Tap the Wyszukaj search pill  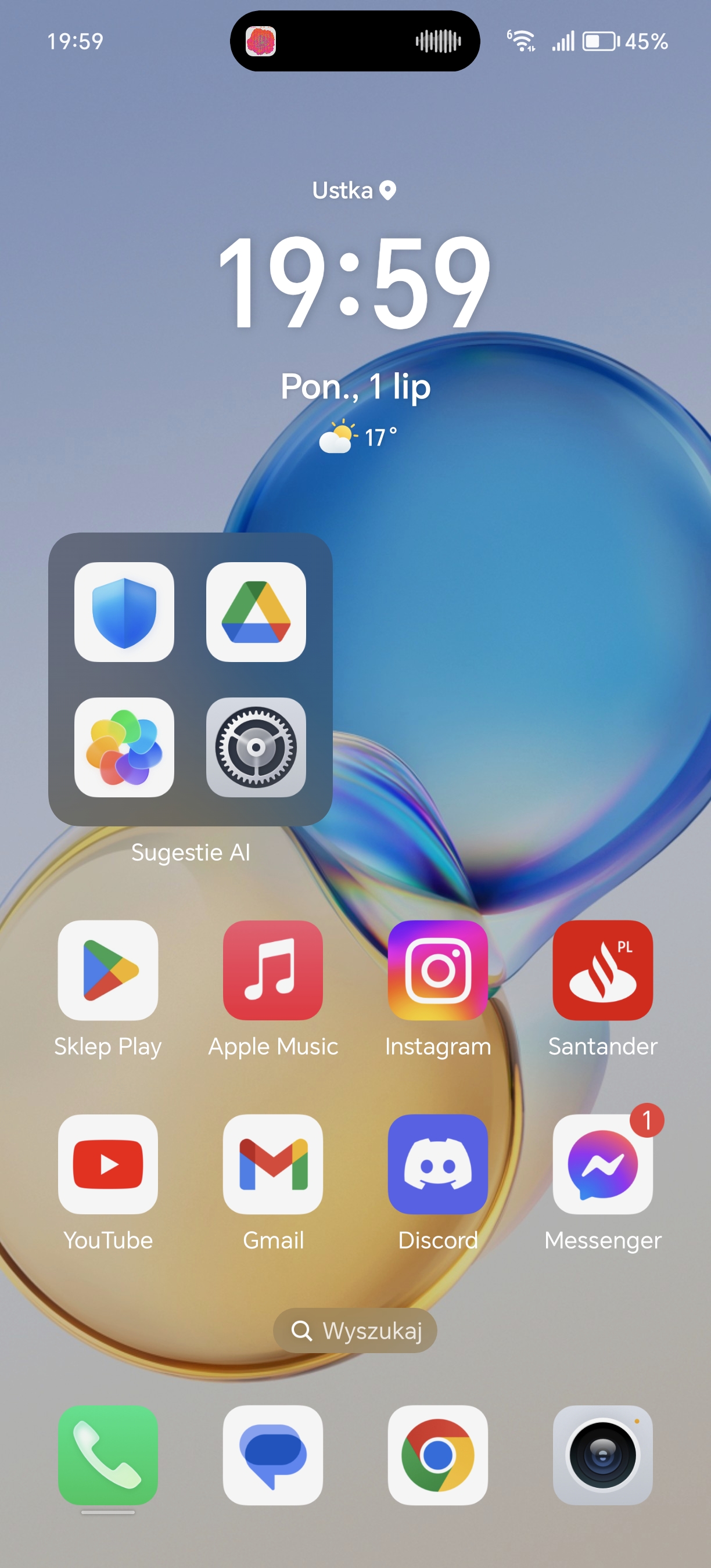point(355,1330)
